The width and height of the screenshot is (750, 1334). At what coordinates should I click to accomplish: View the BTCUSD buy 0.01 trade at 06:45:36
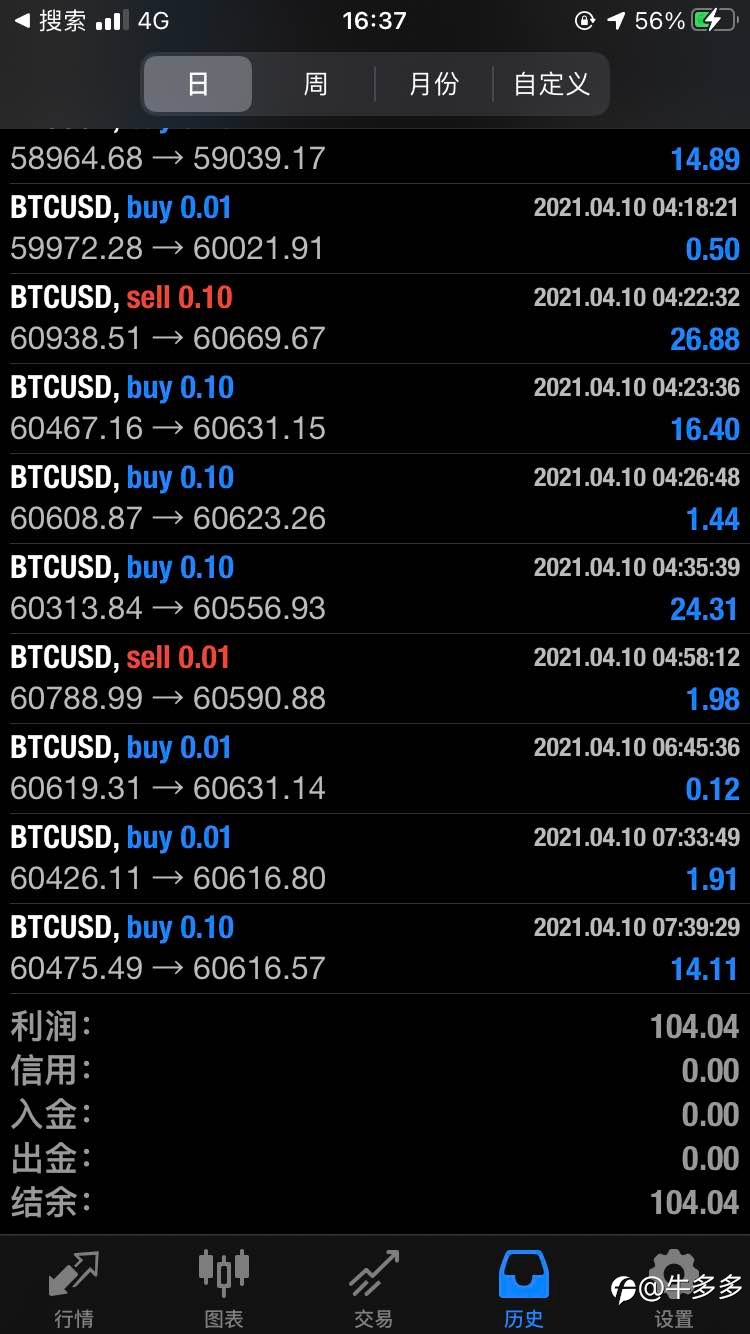[375, 768]
